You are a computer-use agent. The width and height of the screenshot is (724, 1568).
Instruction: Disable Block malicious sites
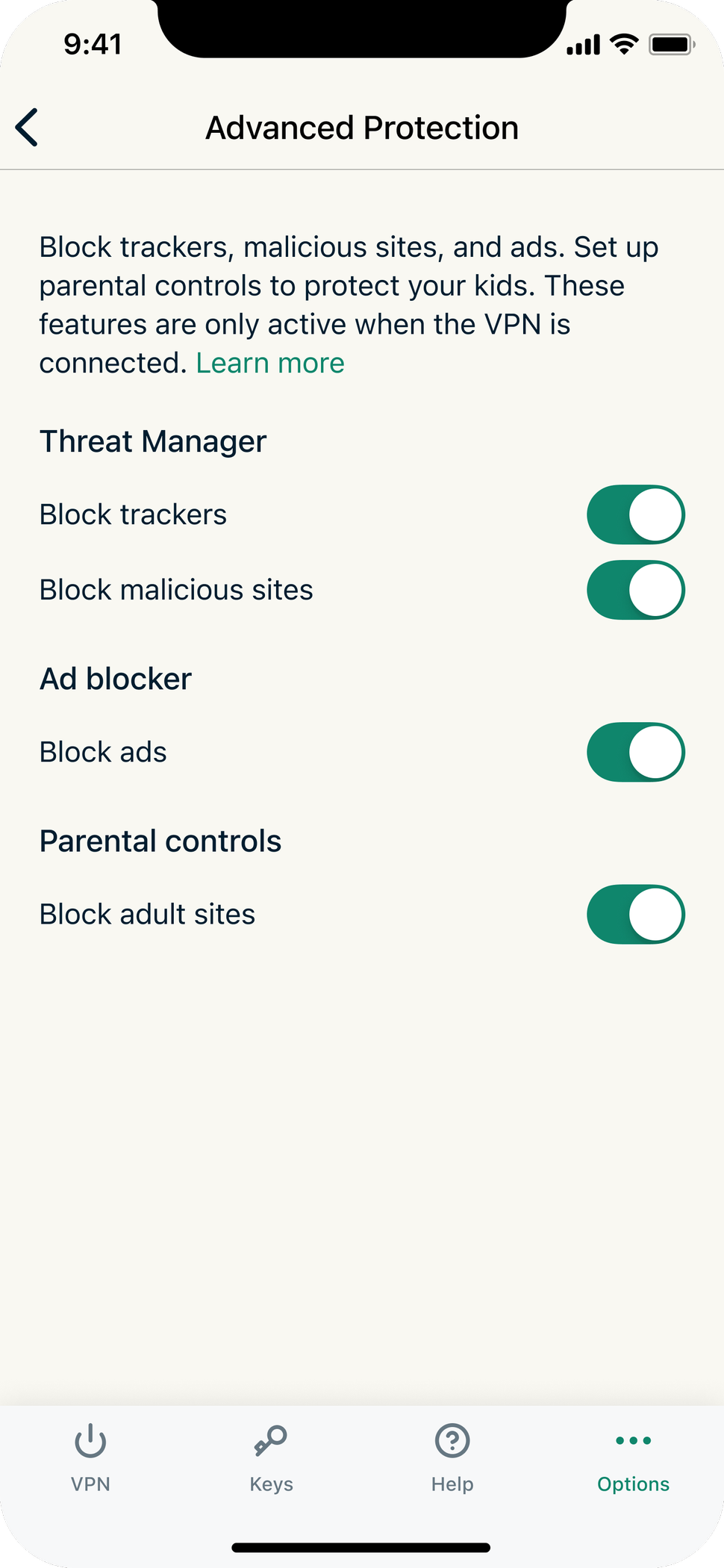635,591
